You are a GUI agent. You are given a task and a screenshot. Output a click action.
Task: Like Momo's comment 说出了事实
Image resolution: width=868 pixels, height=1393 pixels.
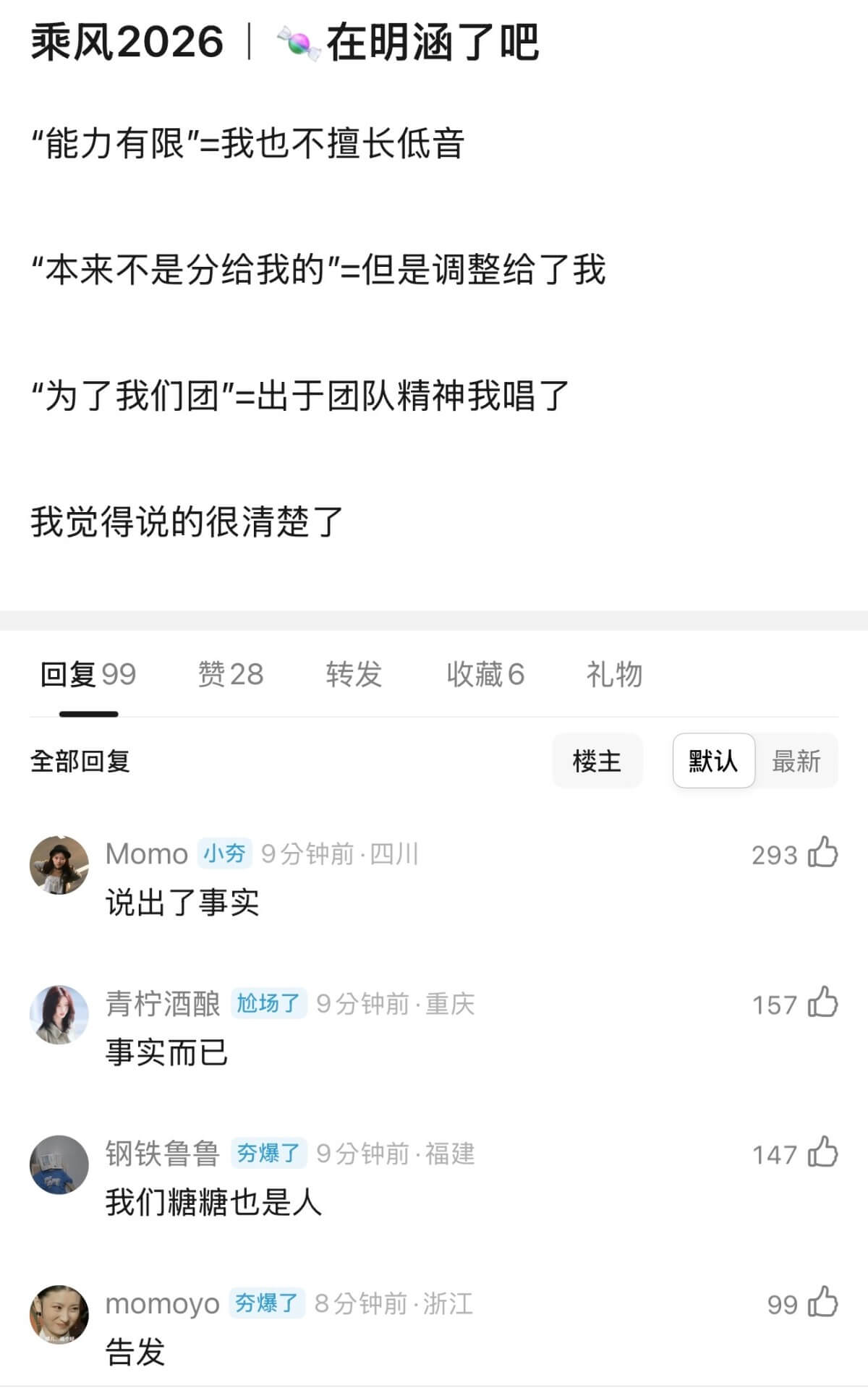(822, 853)
